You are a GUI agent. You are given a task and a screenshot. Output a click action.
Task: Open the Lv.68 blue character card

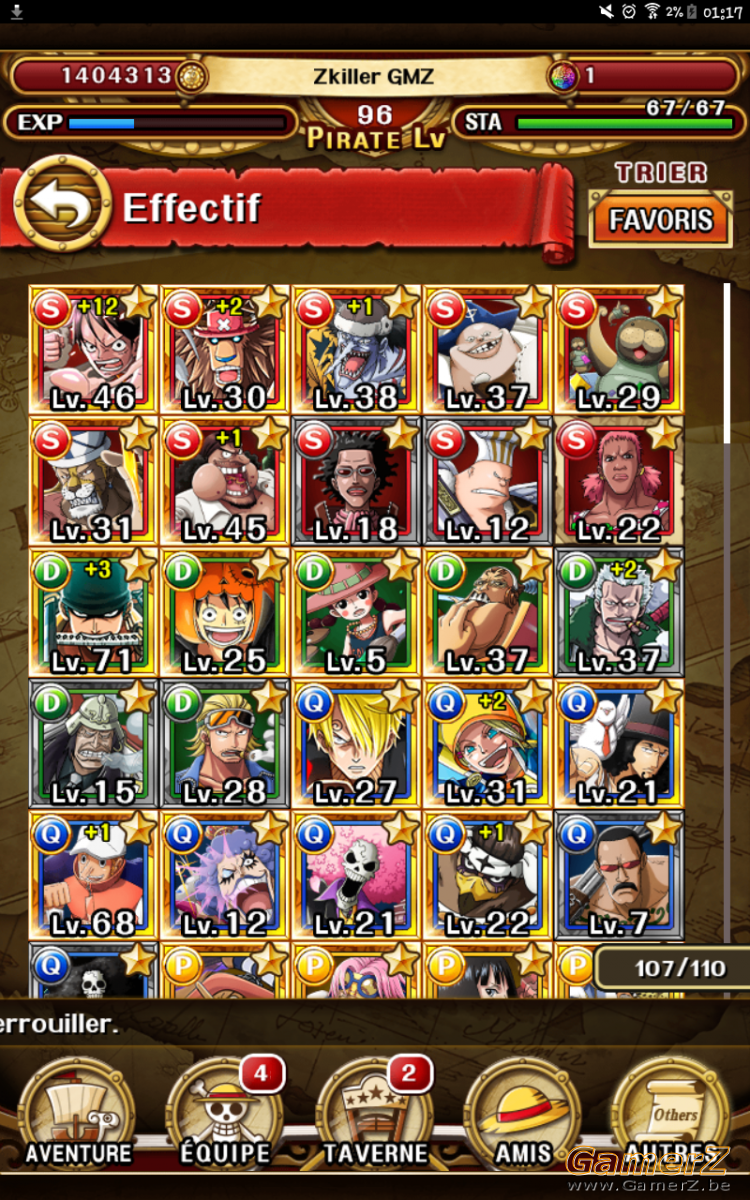pyautogui.click(x=94, y=874)
